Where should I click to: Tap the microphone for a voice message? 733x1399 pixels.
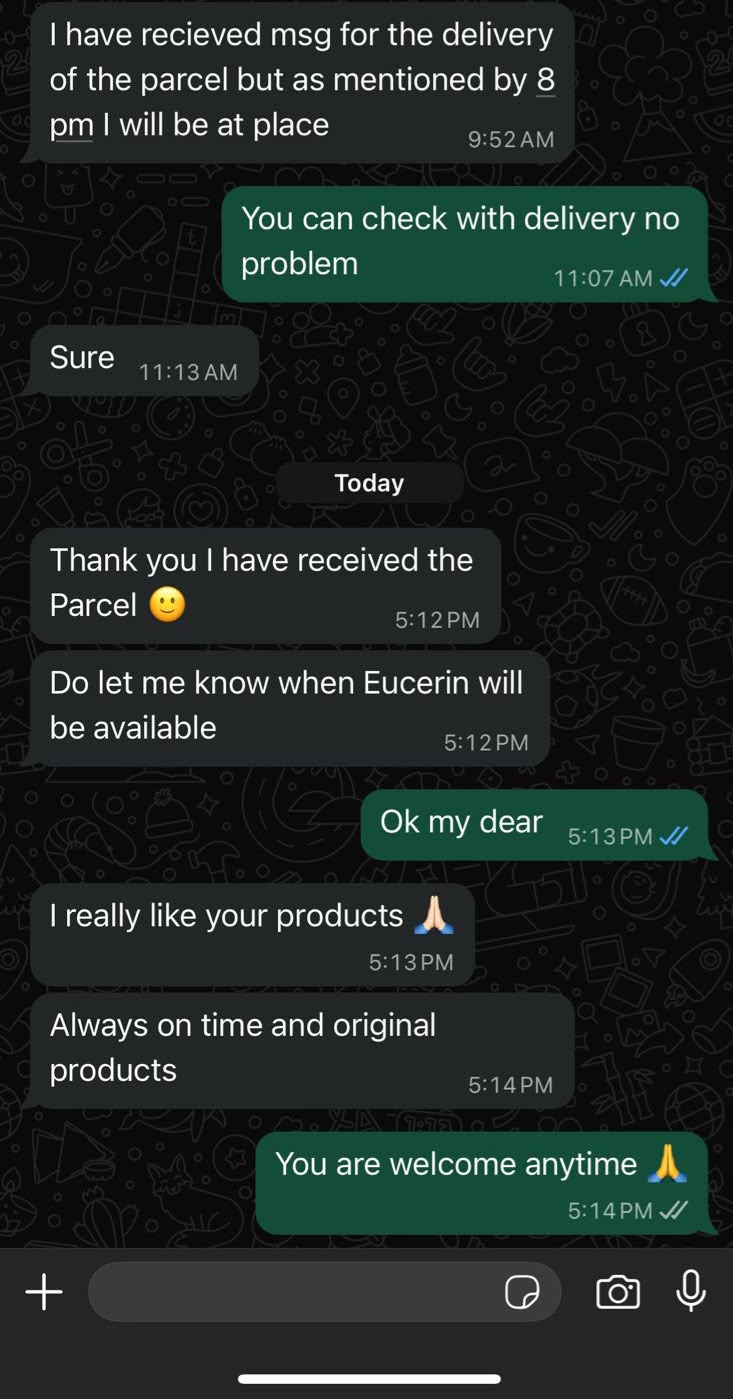(x=691, y=1291)
